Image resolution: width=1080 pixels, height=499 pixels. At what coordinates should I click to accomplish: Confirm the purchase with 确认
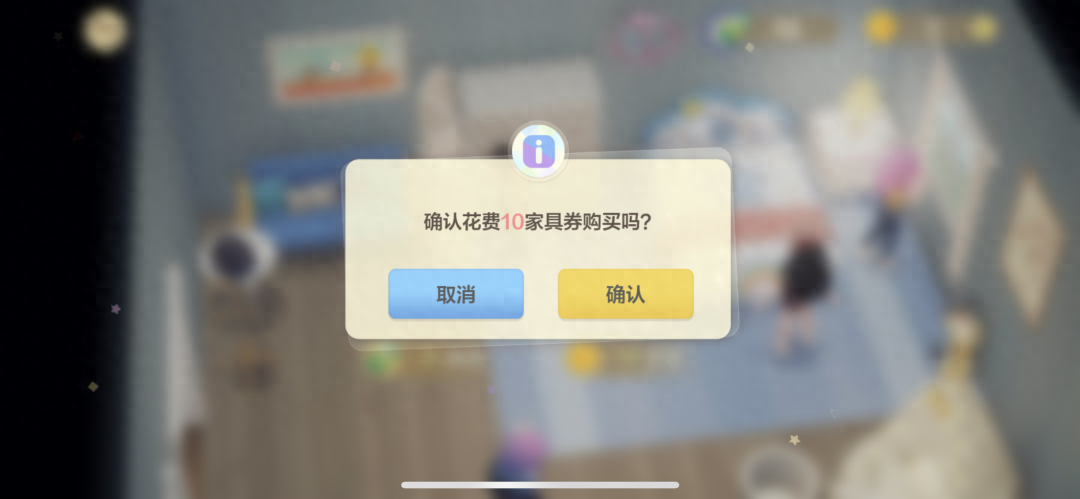coord(625,294)
